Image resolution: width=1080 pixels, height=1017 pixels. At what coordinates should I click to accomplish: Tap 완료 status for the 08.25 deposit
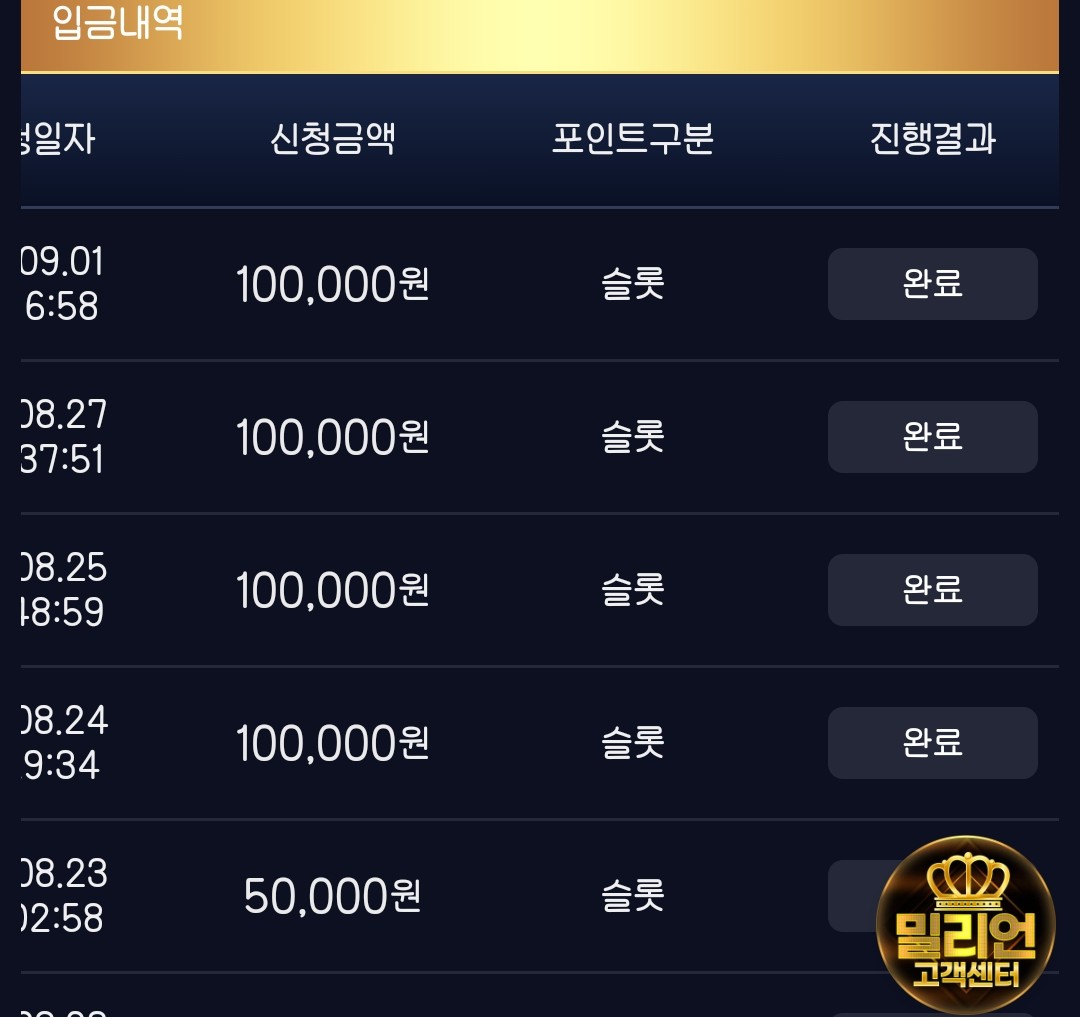[933, 589]
